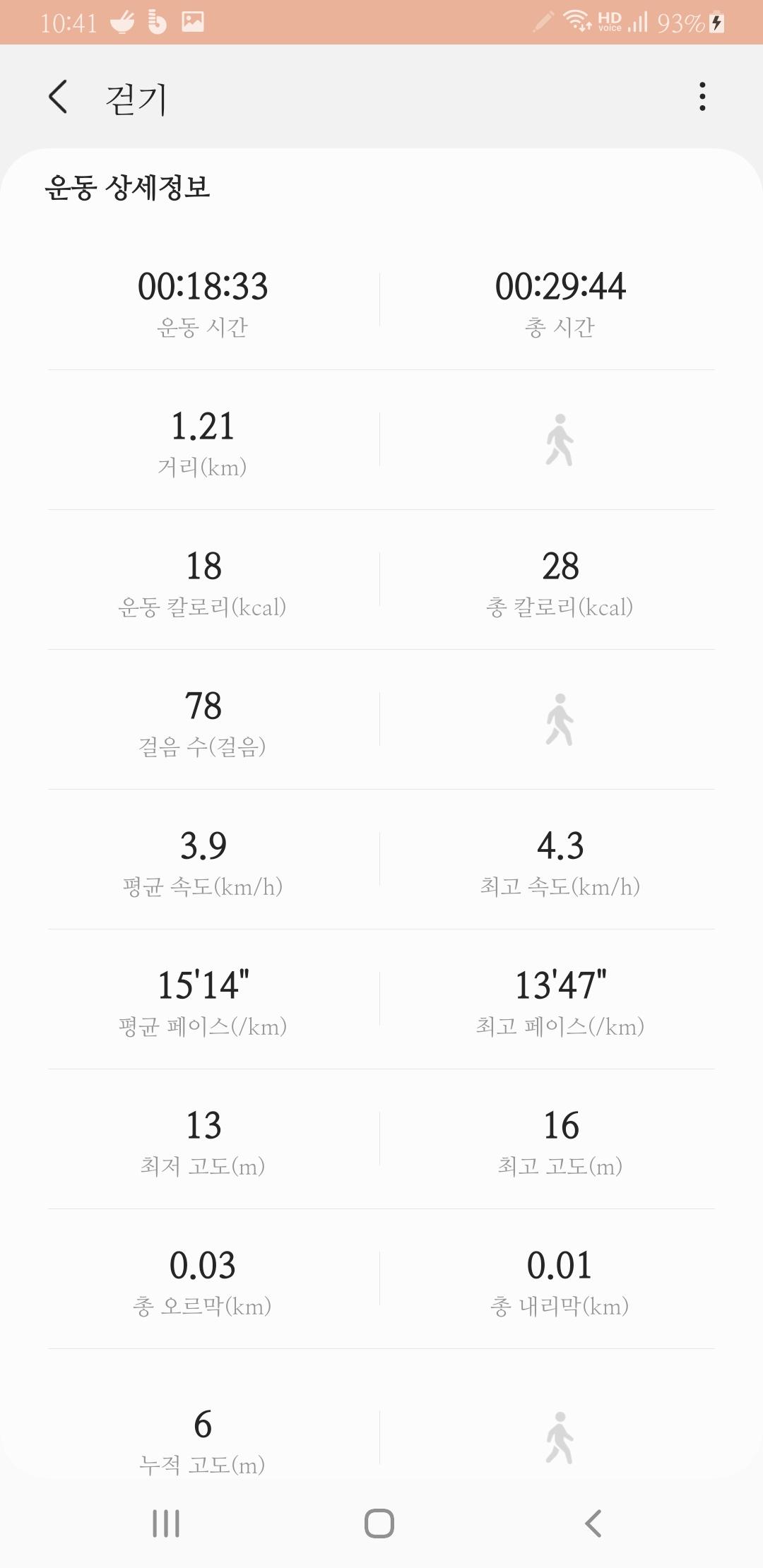Tap the system home button

[x=379, y=1524]
